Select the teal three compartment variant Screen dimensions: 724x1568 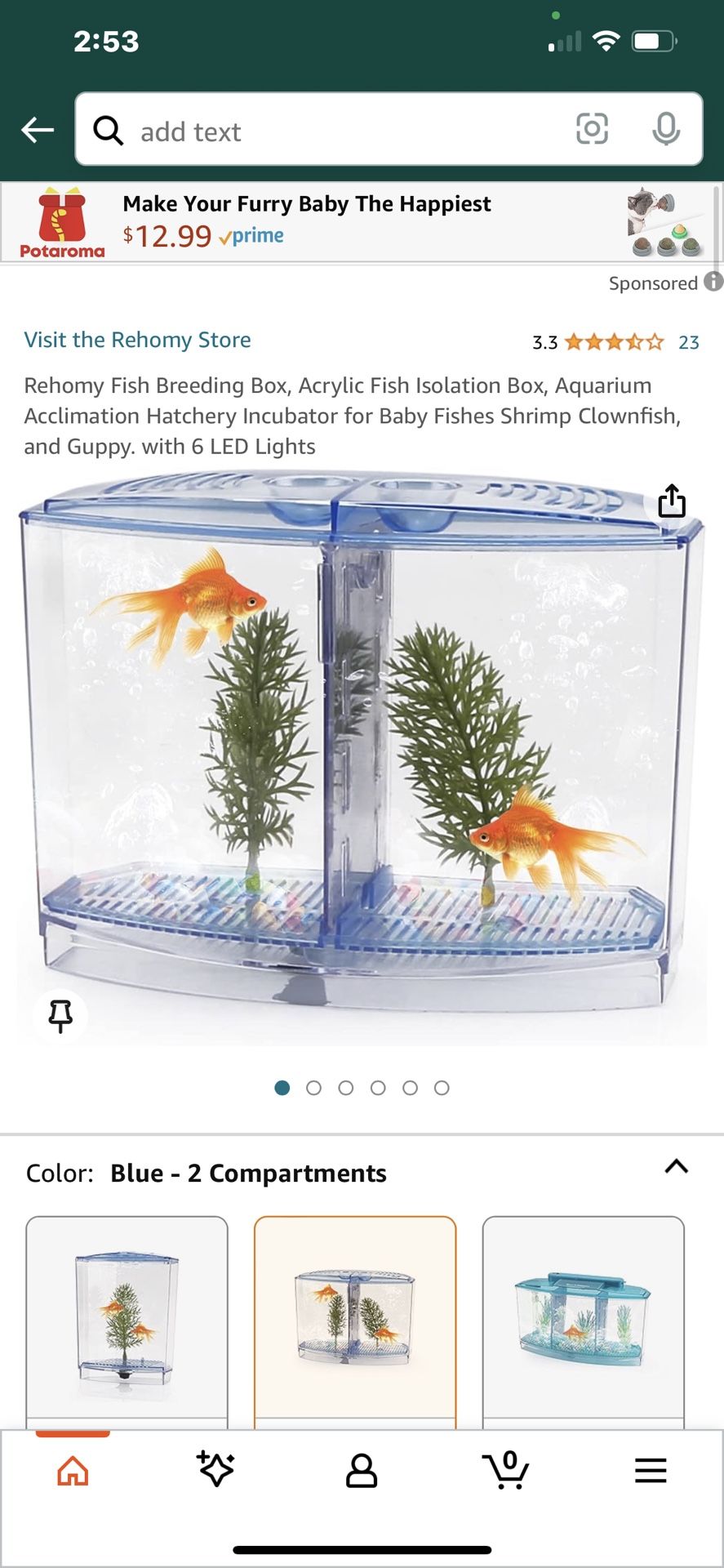coord(583,1321)
